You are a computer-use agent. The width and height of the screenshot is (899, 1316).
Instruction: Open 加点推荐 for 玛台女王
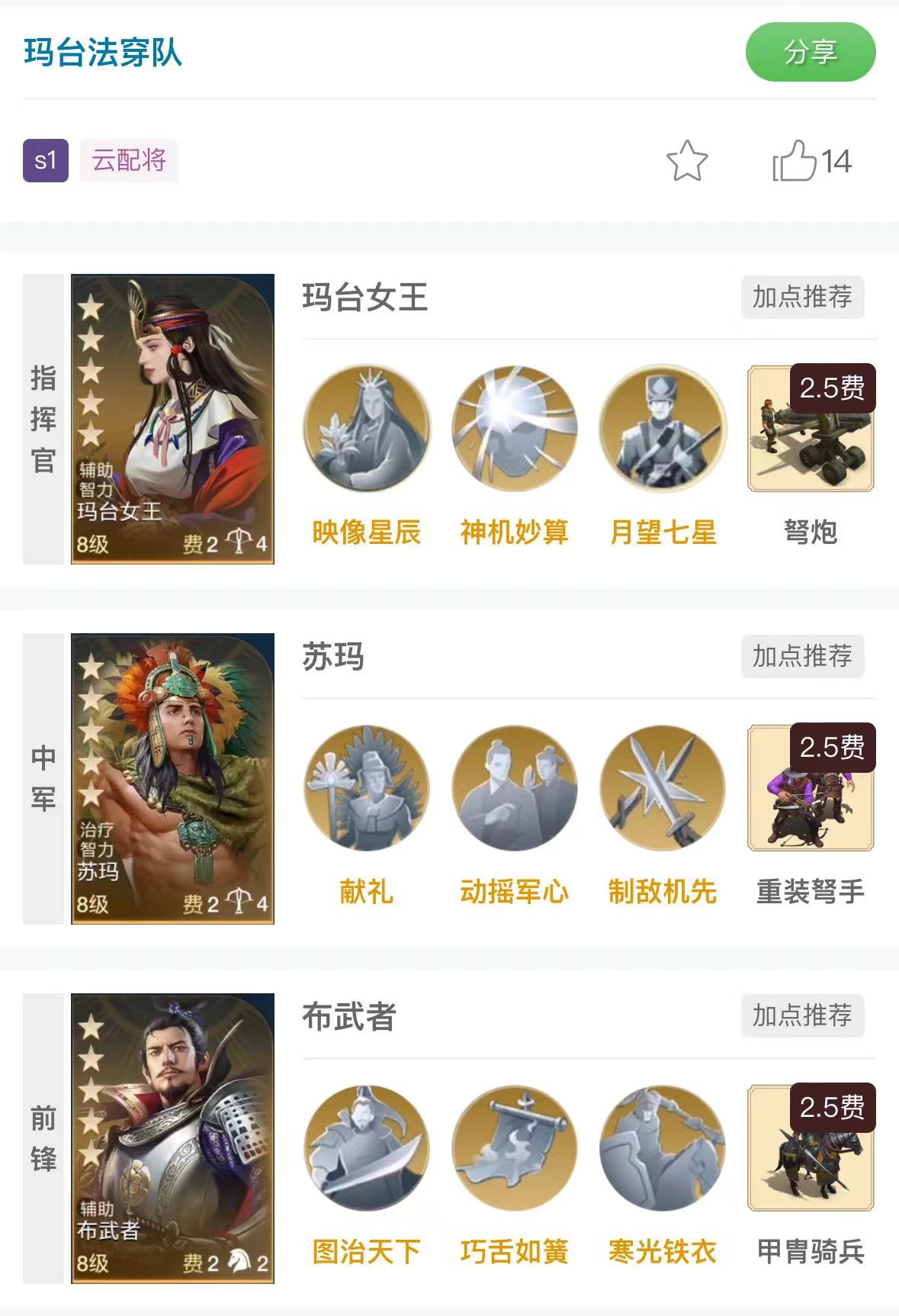point(802,297)
